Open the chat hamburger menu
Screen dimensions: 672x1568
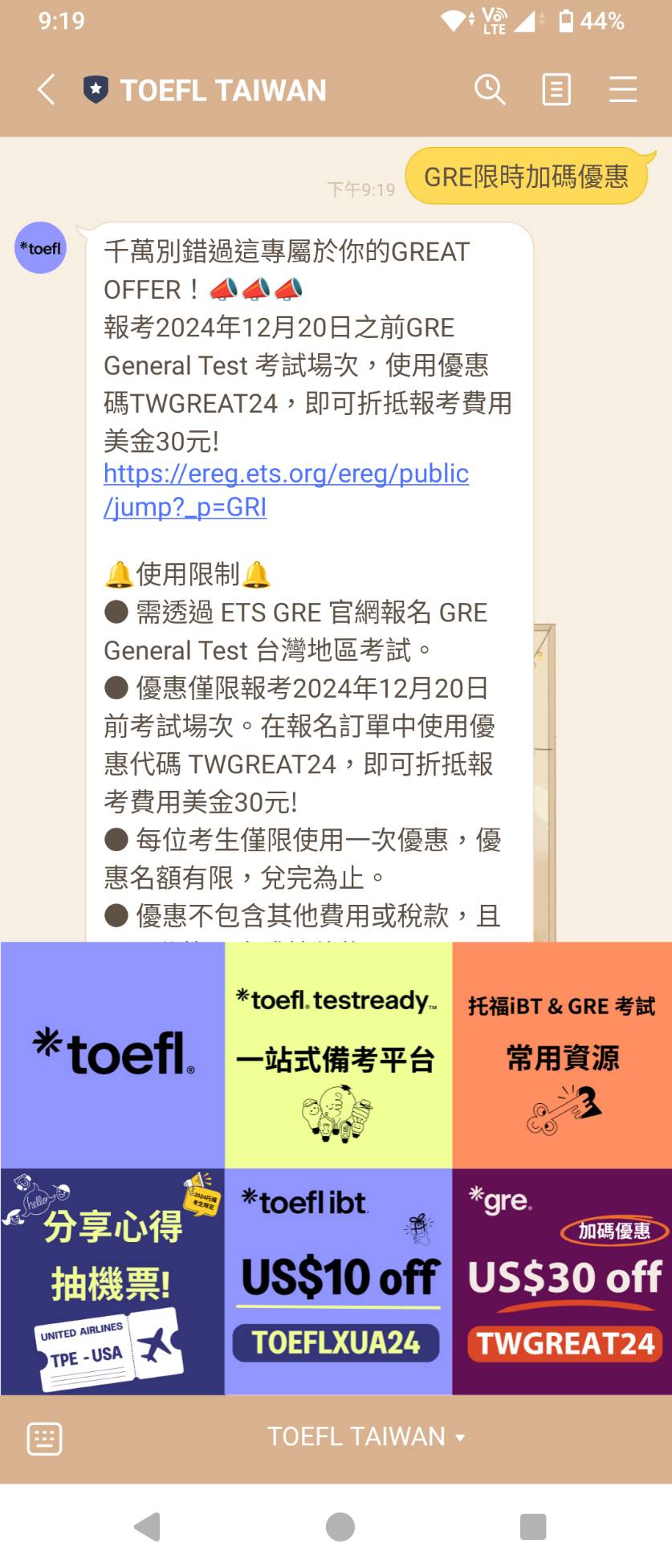(x=623, y=90)
